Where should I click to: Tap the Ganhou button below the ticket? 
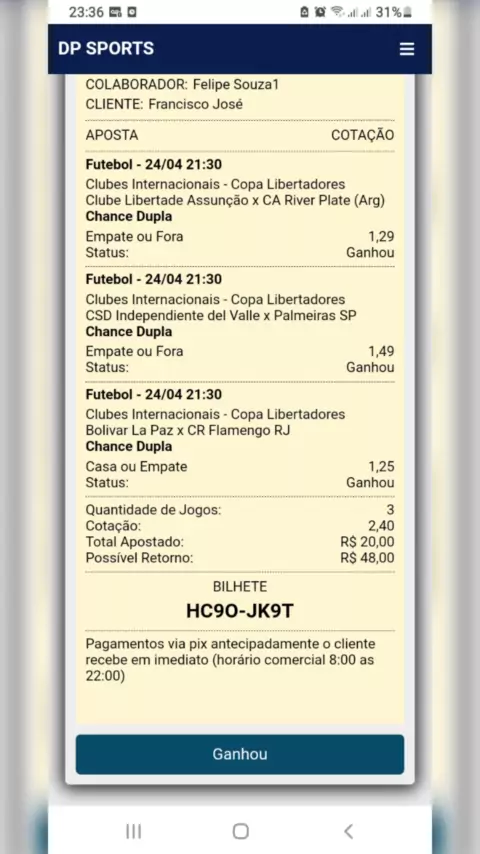[240, 754]
